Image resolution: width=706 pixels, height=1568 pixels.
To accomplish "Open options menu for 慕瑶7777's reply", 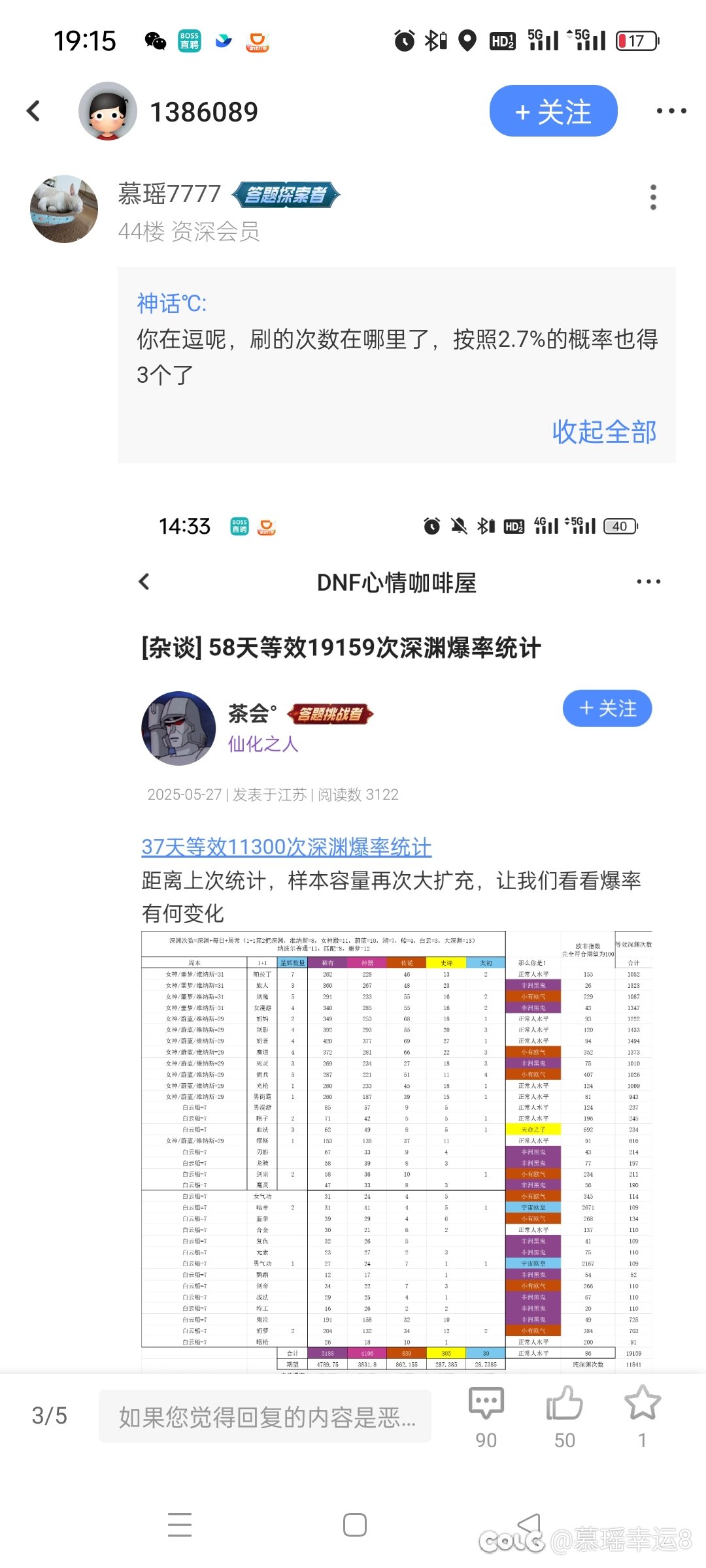I will 653,197.
